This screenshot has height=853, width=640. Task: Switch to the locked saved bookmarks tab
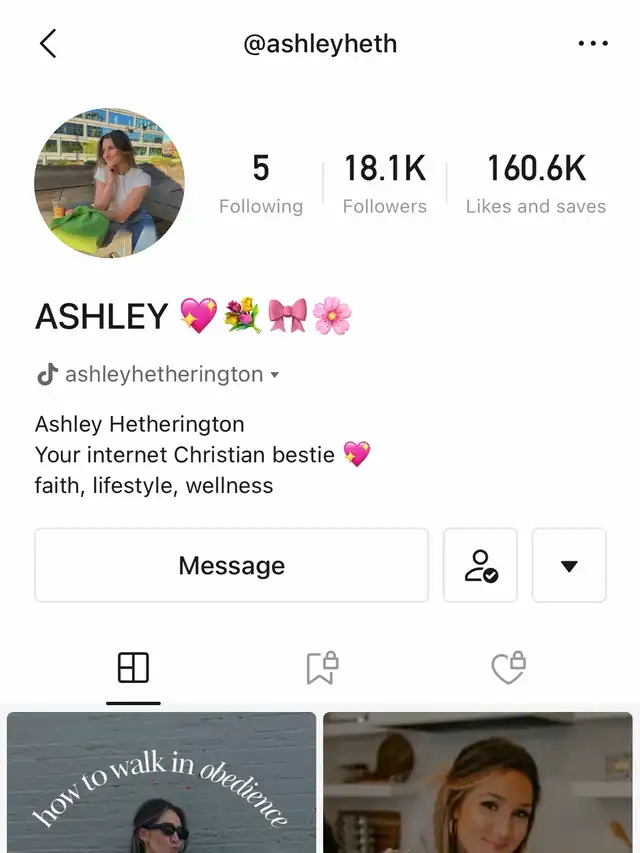(x=322, y=668)
